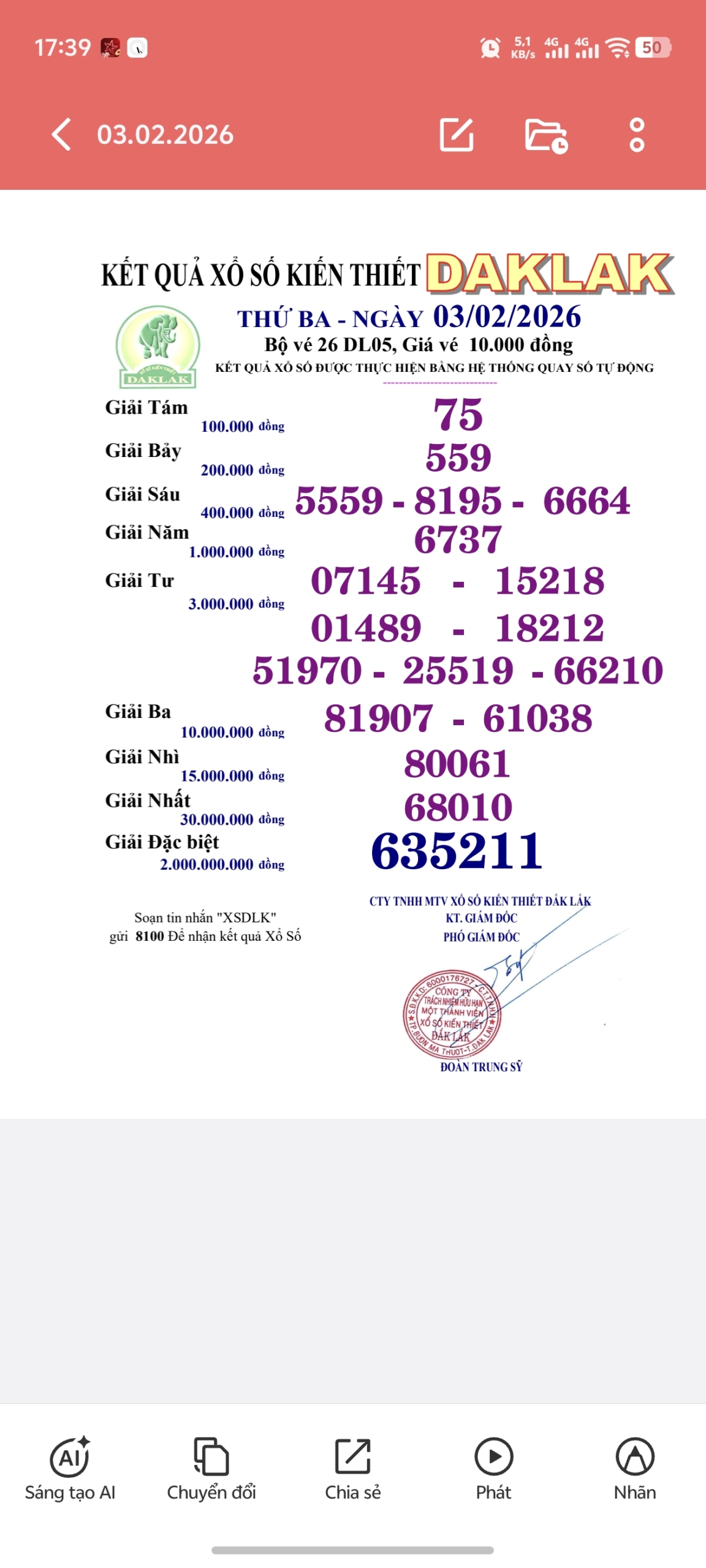Open Sáng tạo AI tool
This screenshot has width=706, height=1568.
click(70, 1468)
